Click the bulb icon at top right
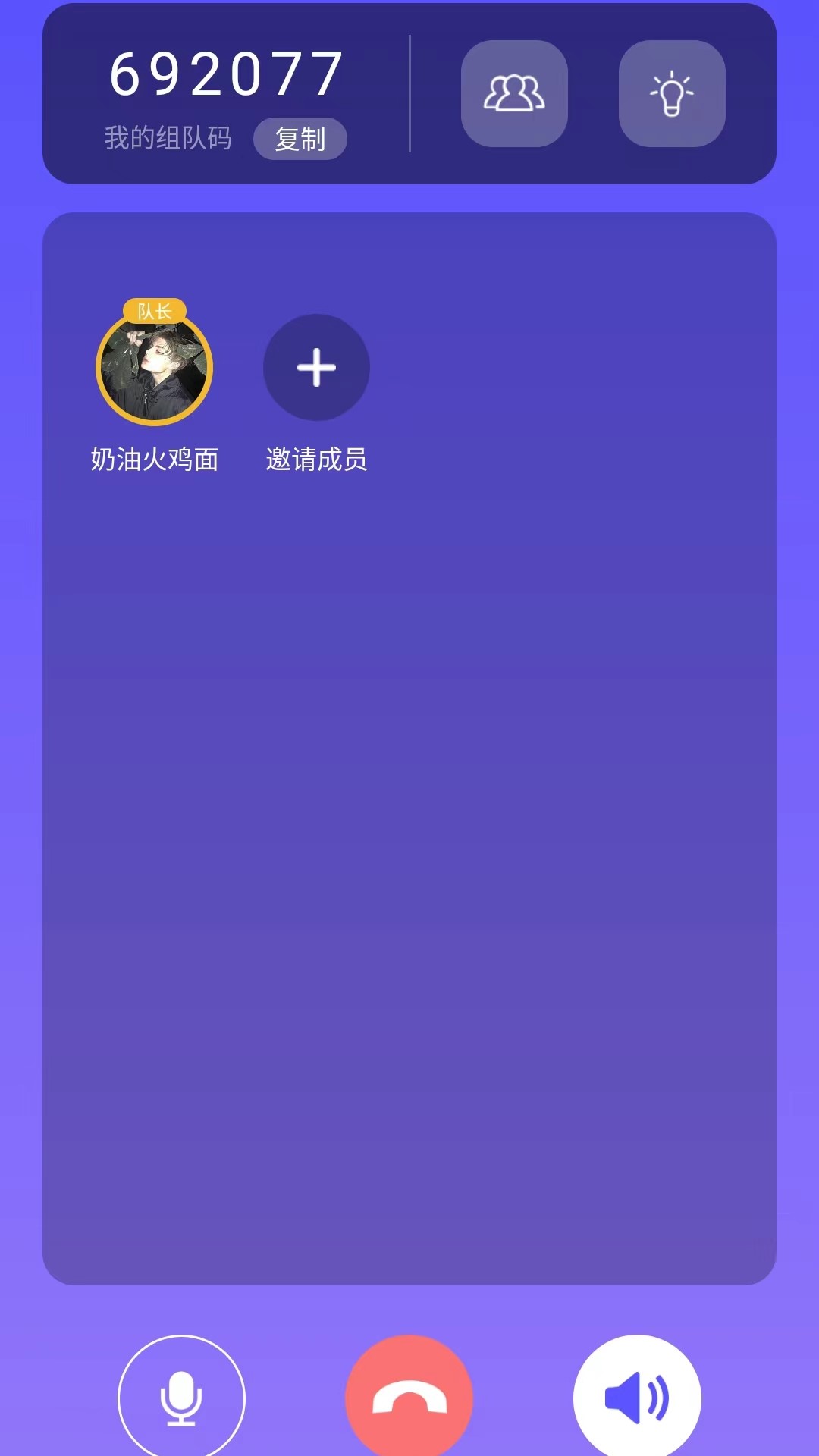Image resolution: width=819 pixels, height=1456 pixels. pos(671,93)
